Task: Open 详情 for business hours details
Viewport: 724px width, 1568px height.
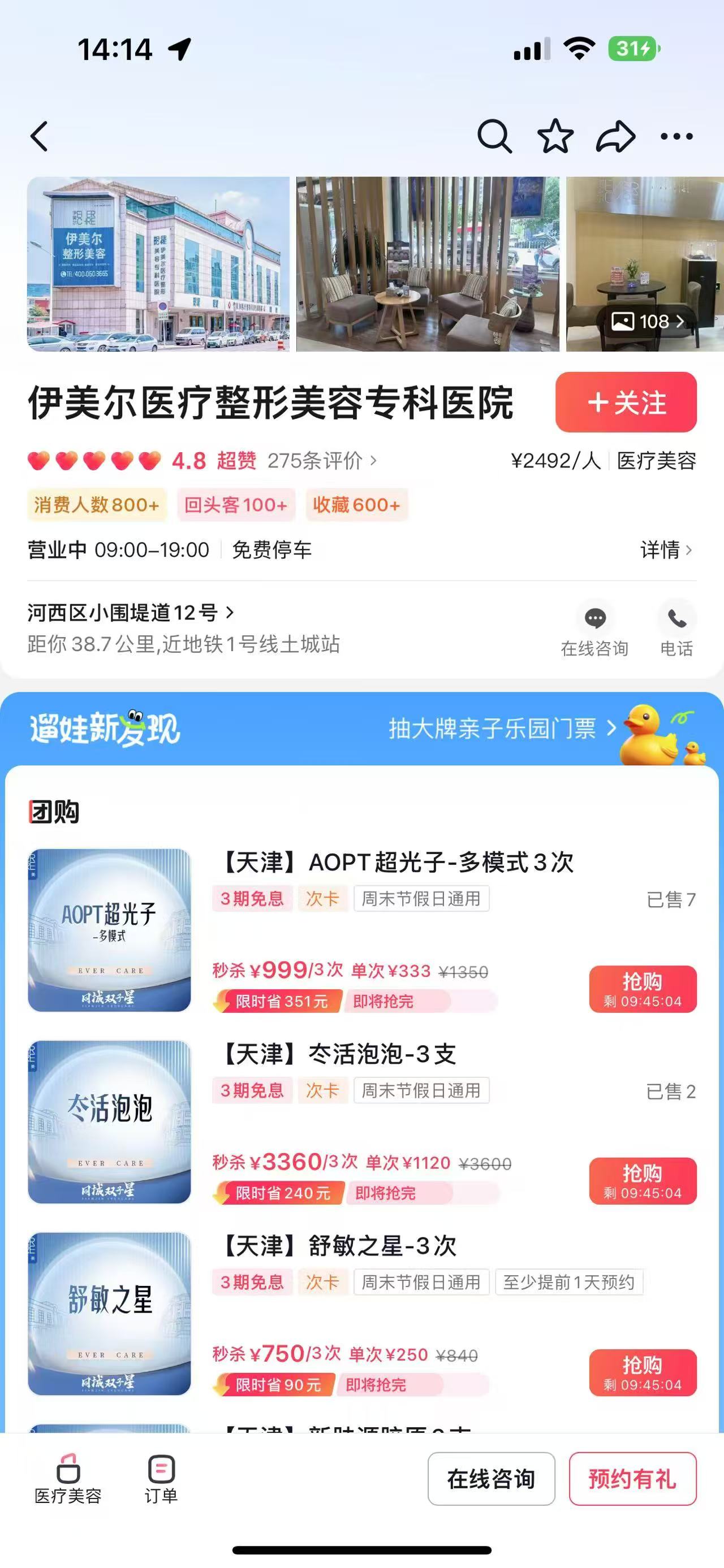Action: coord(665,549)
